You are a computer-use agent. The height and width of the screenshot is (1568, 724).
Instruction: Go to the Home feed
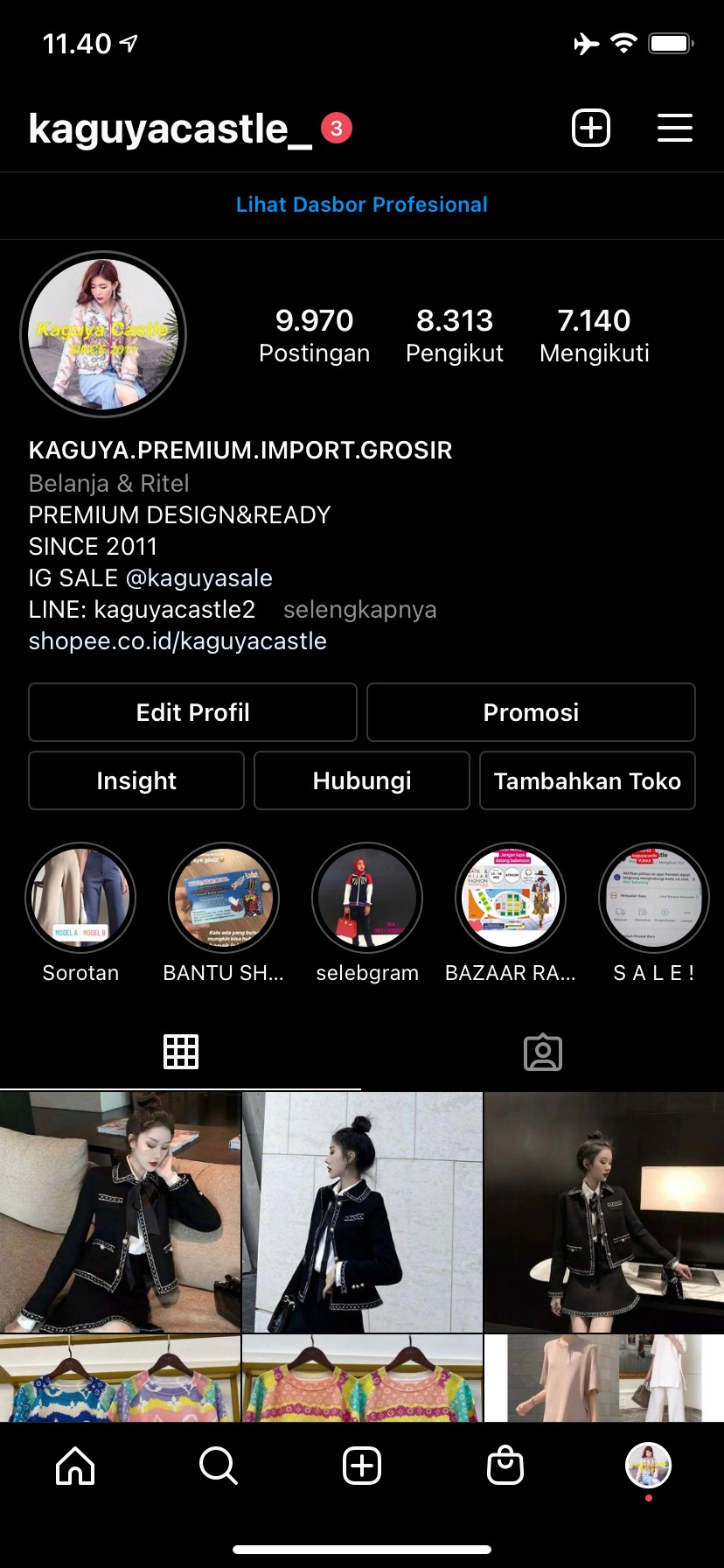tap(75, 1465)
